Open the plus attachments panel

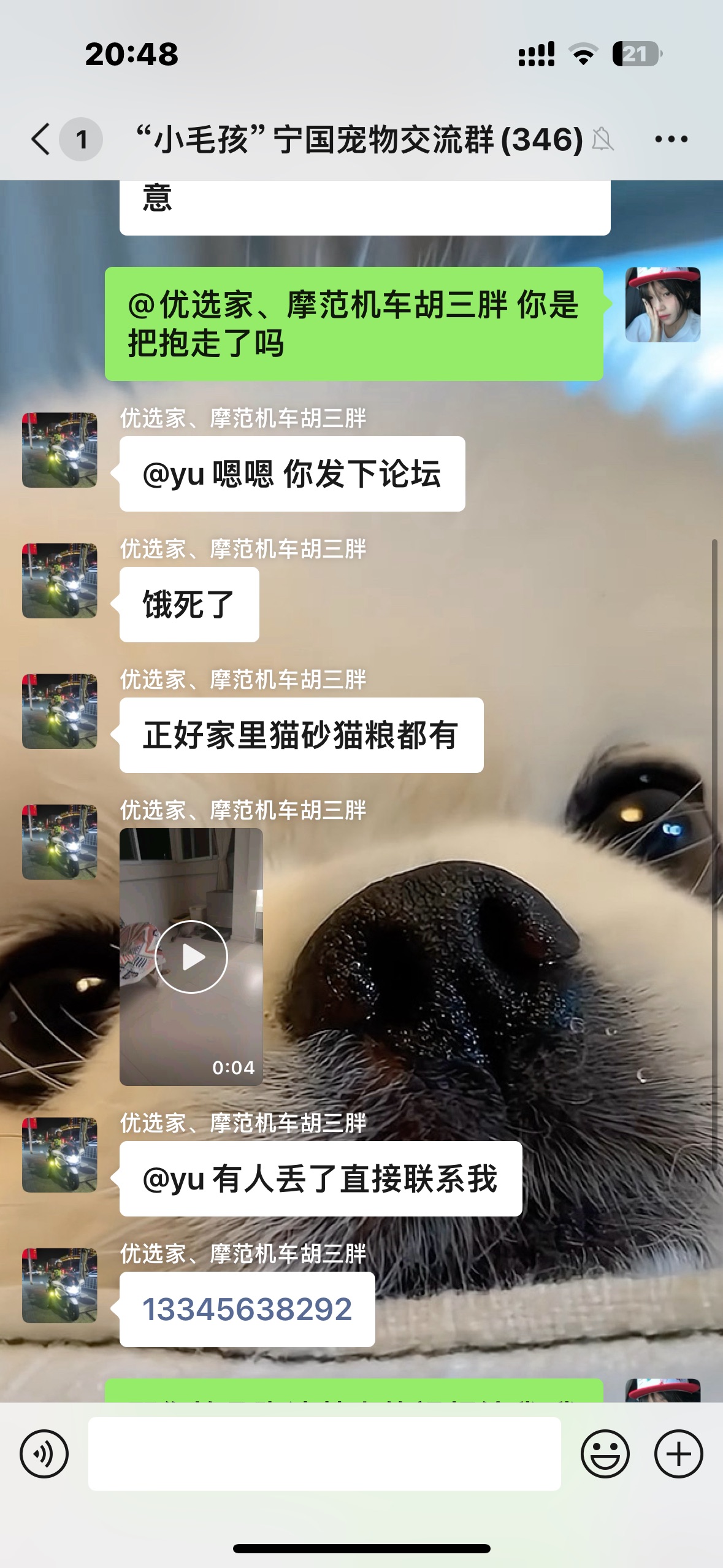tap(678, 1453)
